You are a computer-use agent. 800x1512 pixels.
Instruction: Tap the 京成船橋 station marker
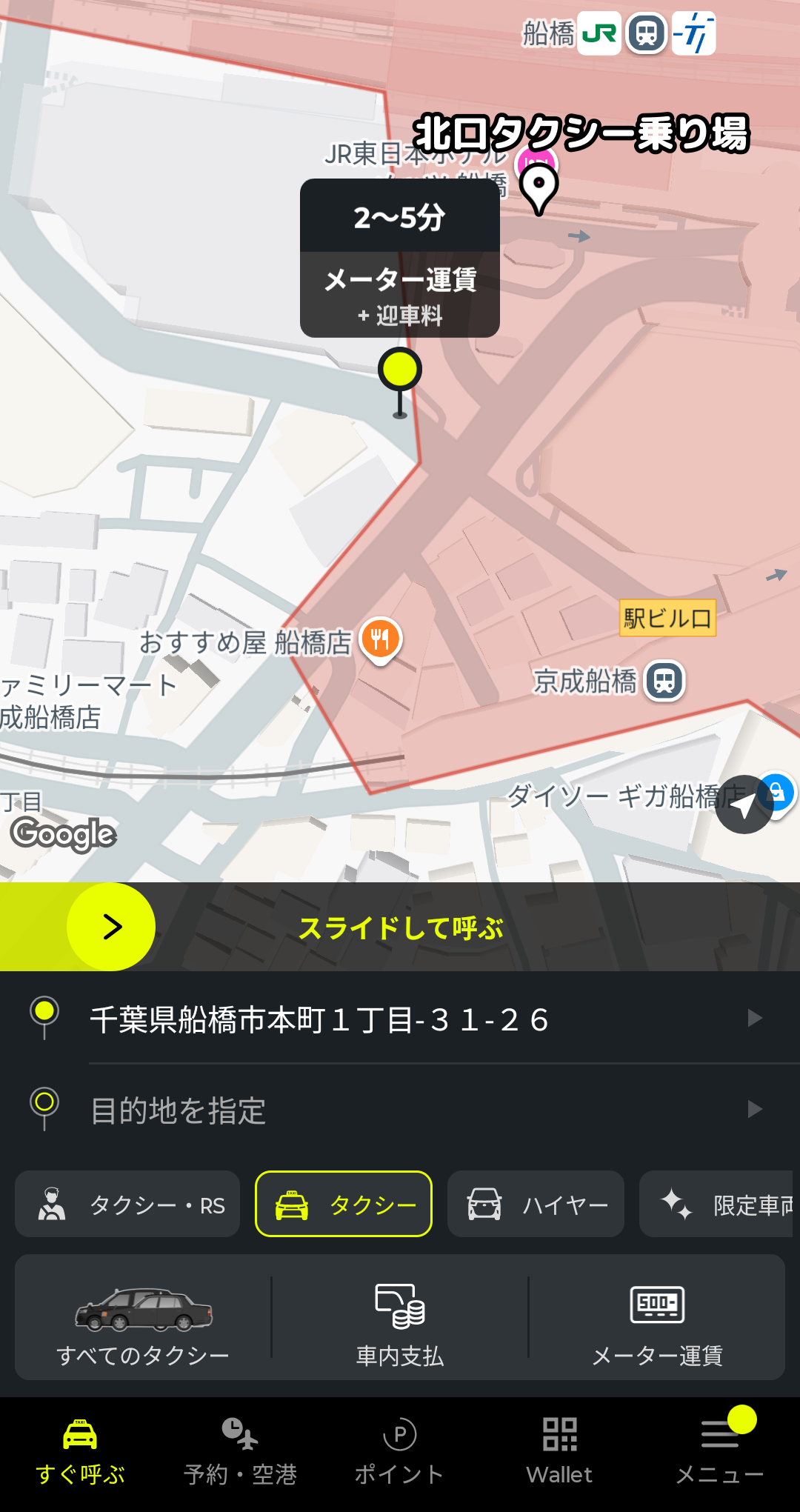[664, 681]
